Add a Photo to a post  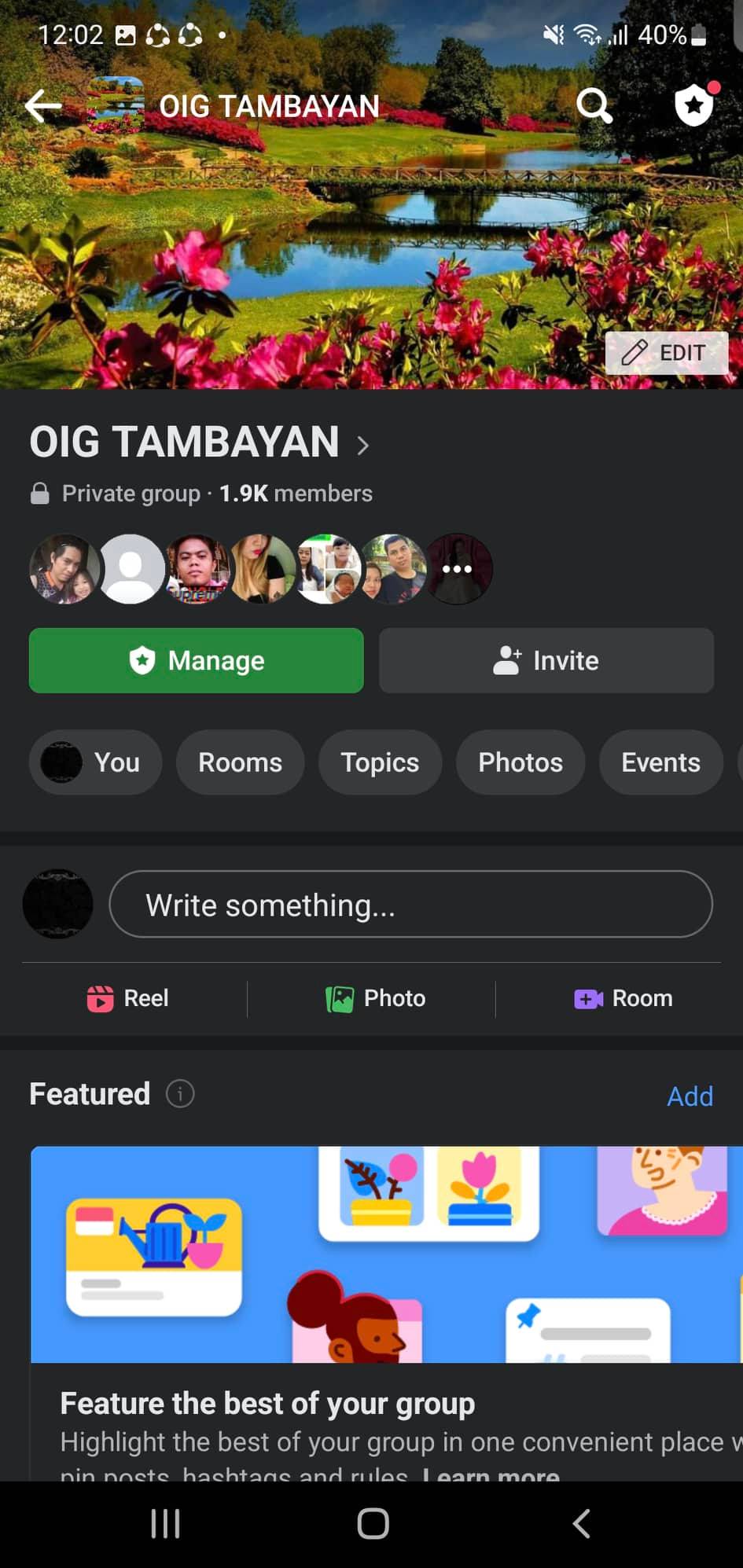click(x=376, y=998)
